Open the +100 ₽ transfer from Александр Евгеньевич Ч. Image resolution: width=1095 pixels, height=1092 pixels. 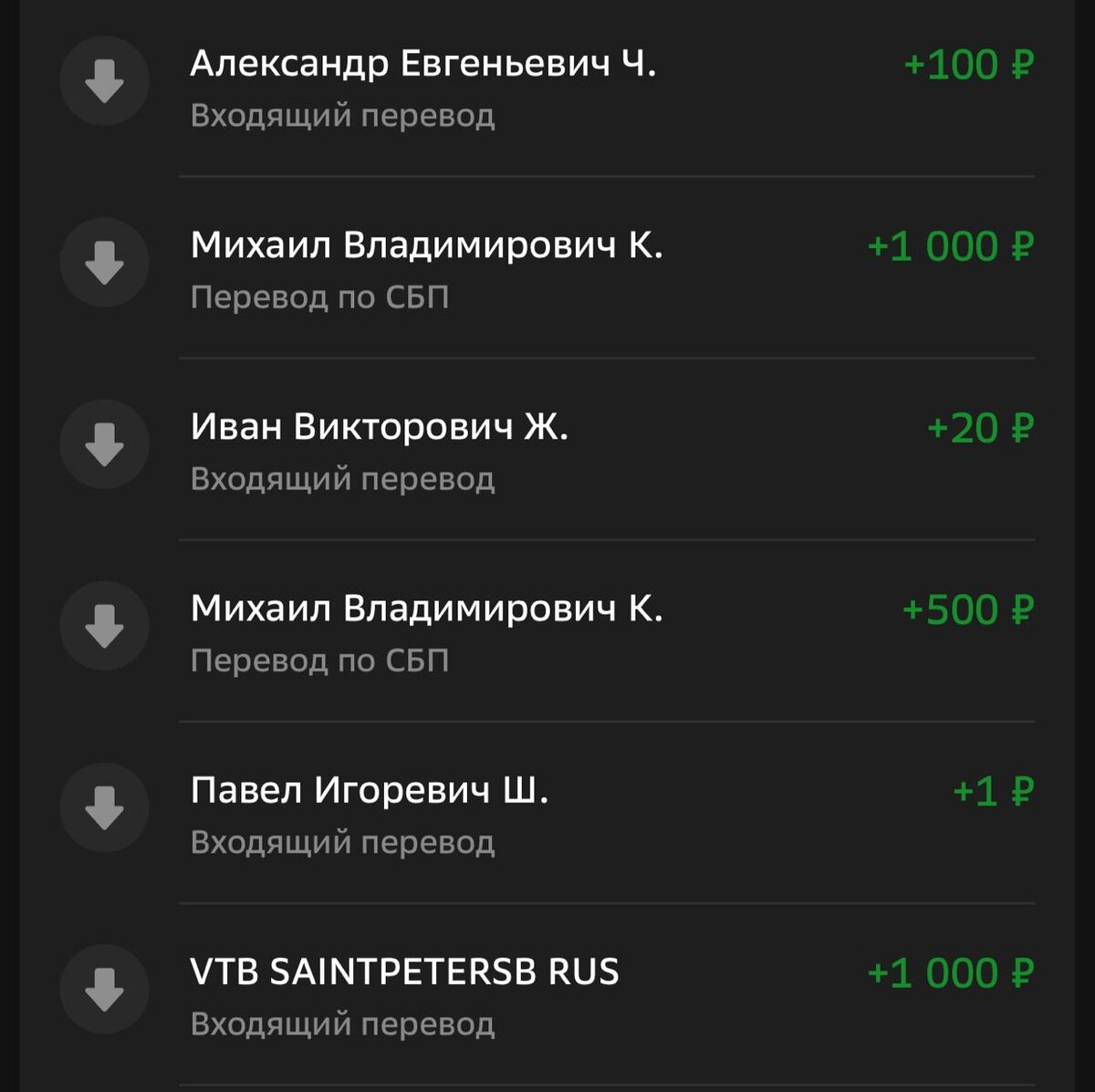point(547,87)
